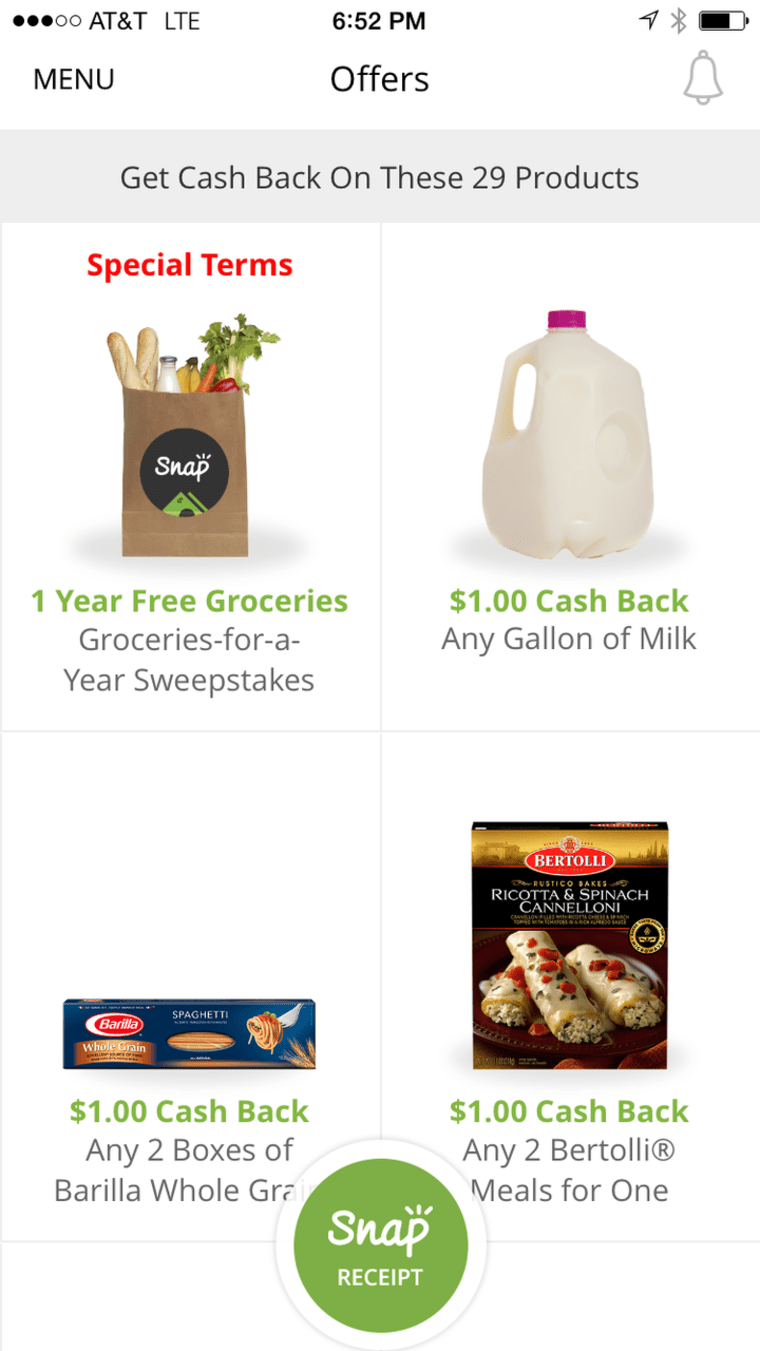View the Gallon of Milk cash back offer
The image size is (760, 1351).
570,476
